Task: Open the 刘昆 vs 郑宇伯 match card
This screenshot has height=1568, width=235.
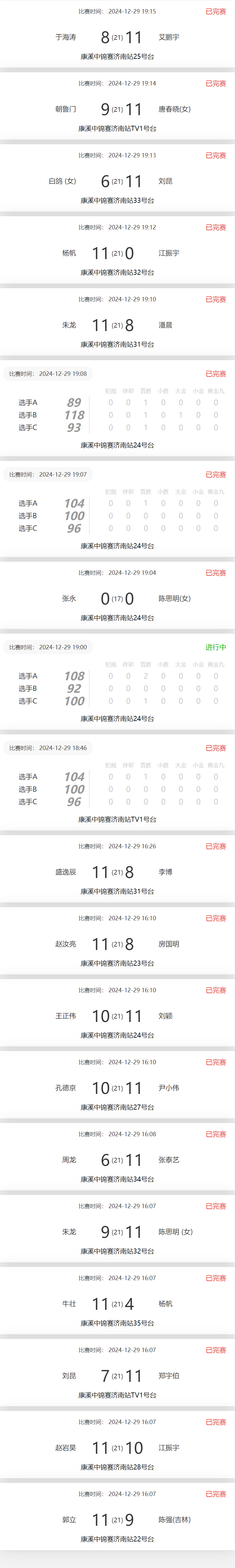Action: click(x=117, y=1376)
